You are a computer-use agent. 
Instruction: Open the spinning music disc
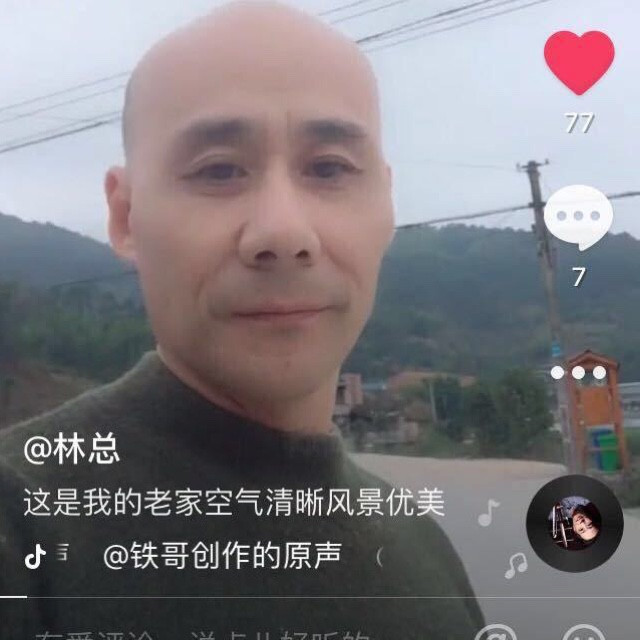tap(574, 523)
